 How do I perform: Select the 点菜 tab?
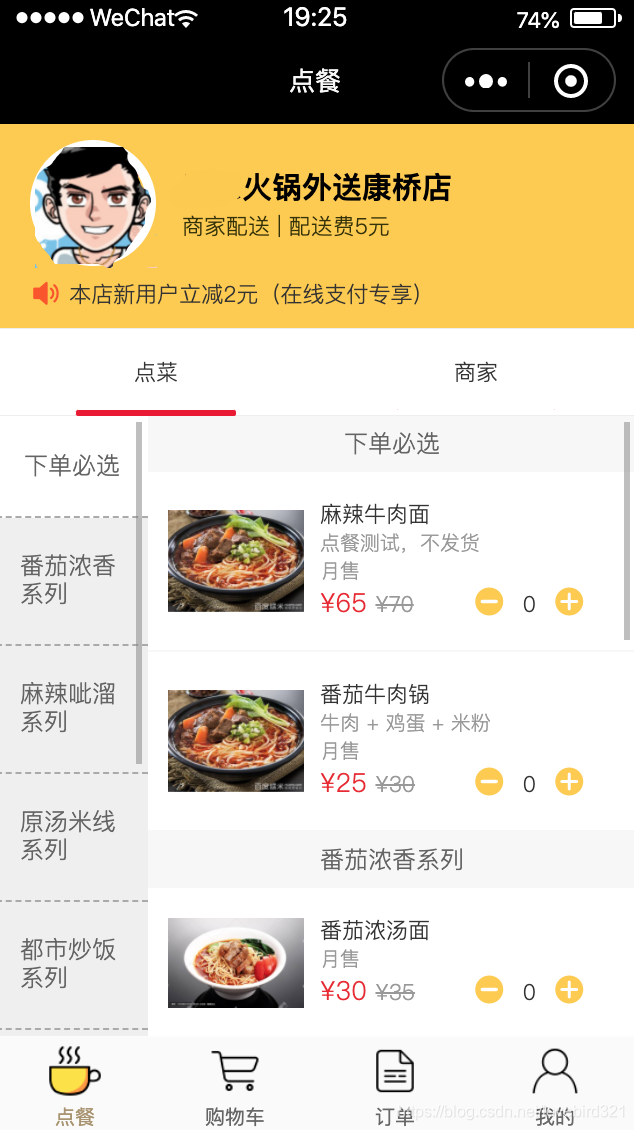[156, 373]
